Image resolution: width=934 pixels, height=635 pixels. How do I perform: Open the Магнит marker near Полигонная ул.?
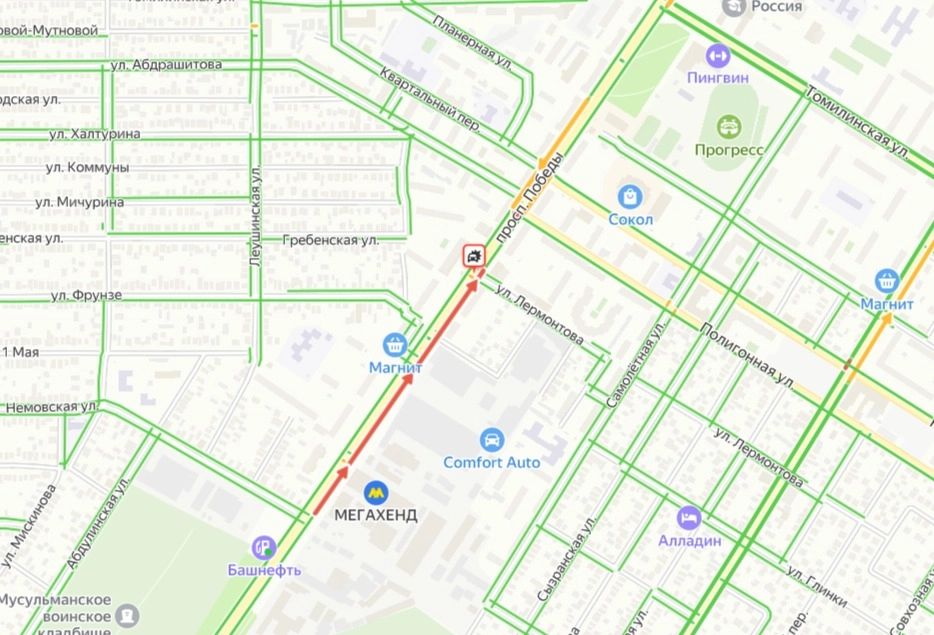[x=887, y=281]
